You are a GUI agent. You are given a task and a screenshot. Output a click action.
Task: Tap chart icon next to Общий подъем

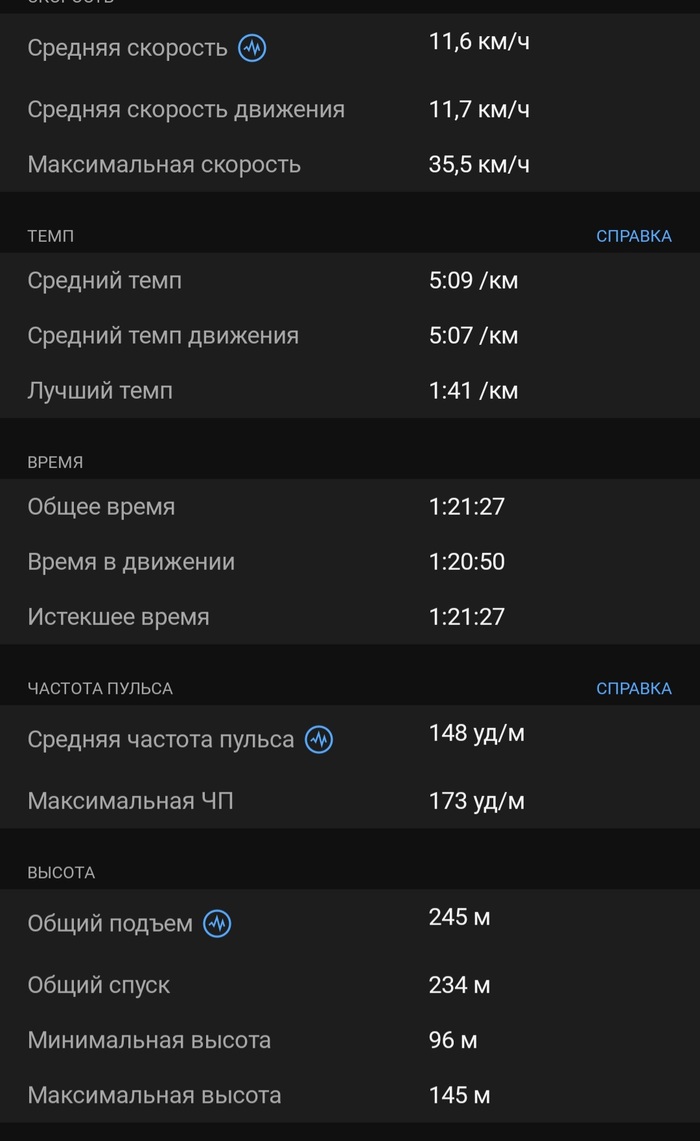tap(217, 923)
